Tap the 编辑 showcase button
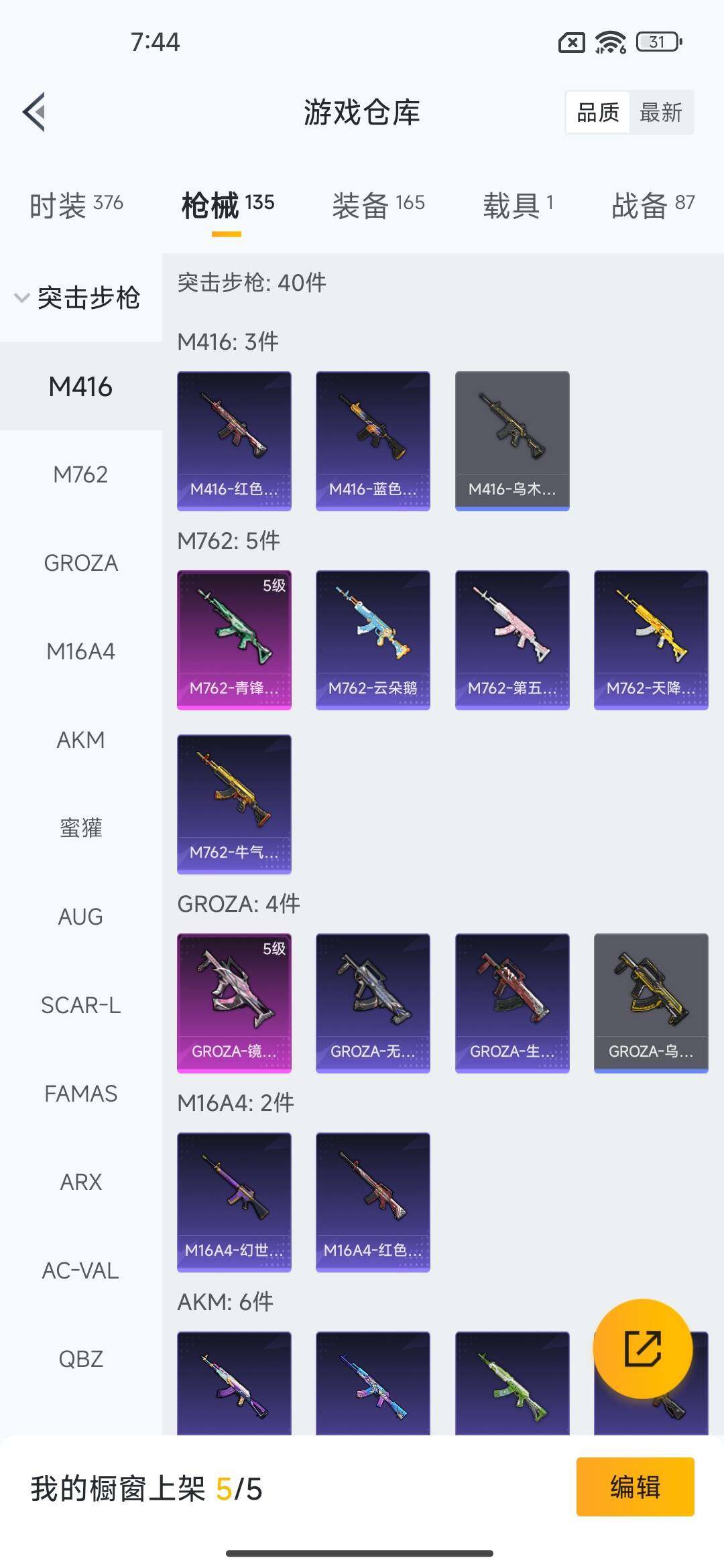The height and width of the screenshot is (1568, 724). (635, 1487)
